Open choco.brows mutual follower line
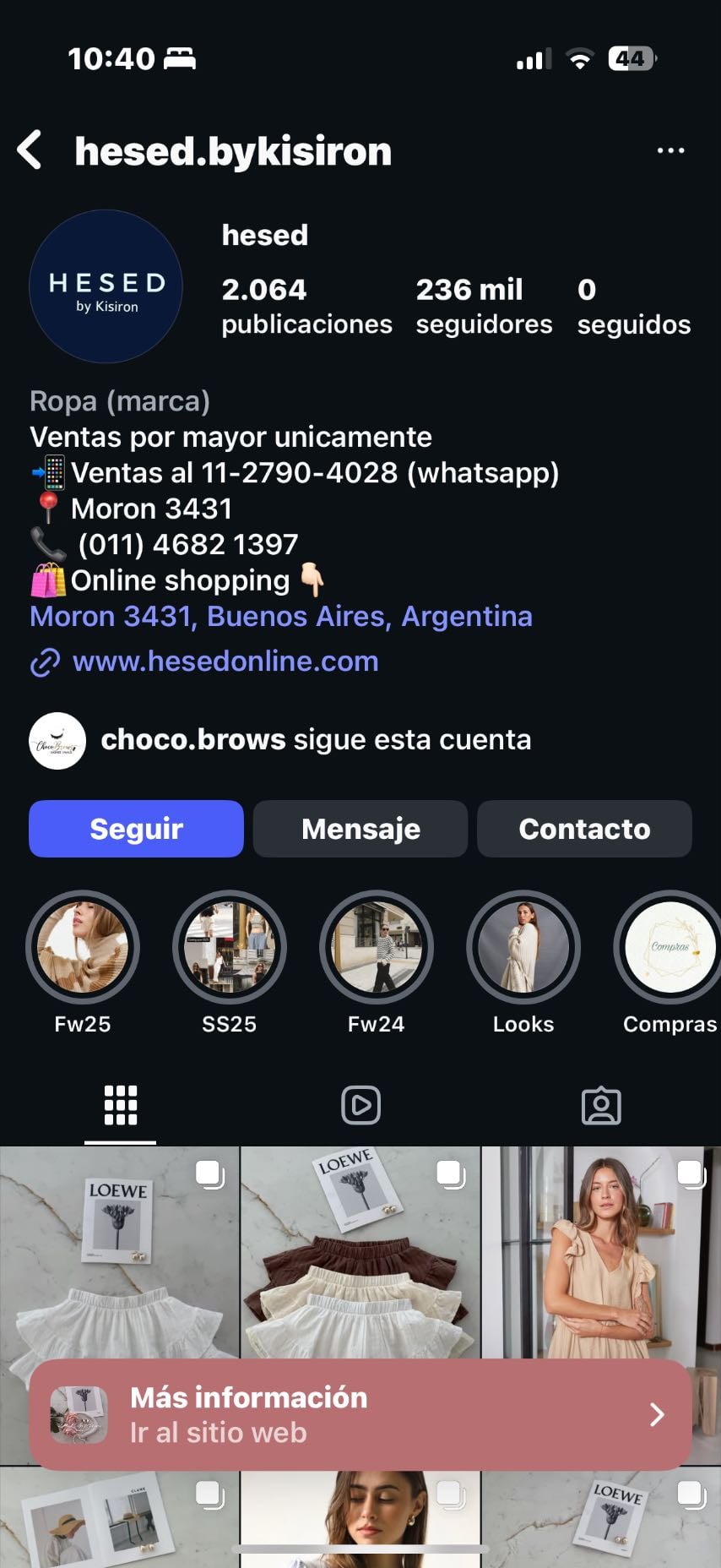 (x=281, y=740)
